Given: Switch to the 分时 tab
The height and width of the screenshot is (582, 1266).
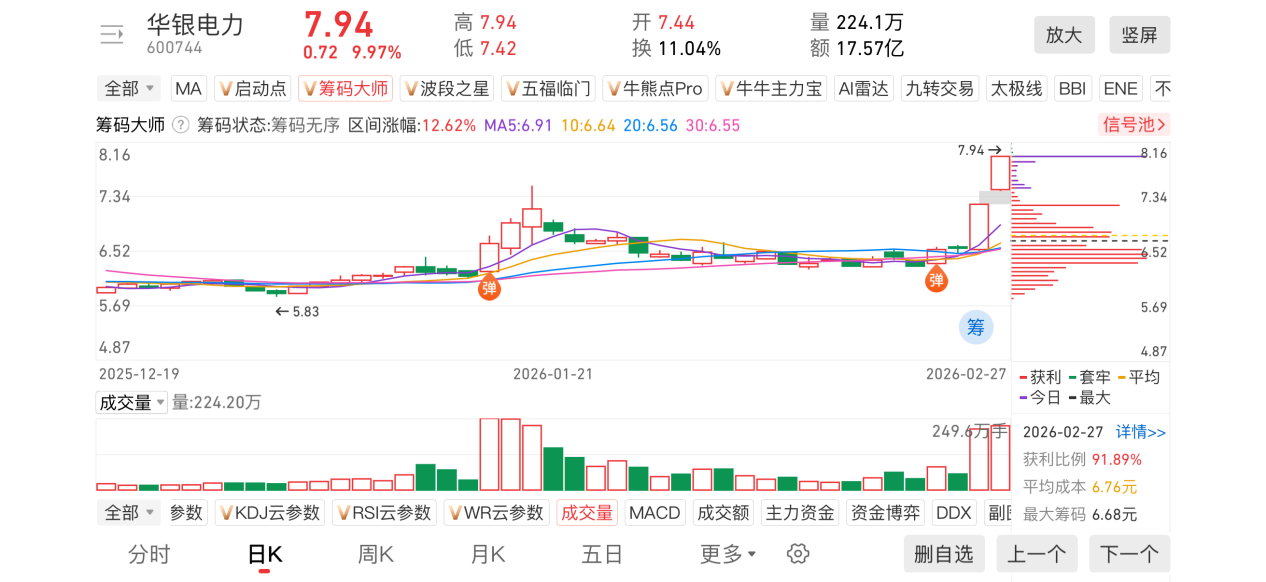Looking at the screenshot, I should click(x=149, y=554).
